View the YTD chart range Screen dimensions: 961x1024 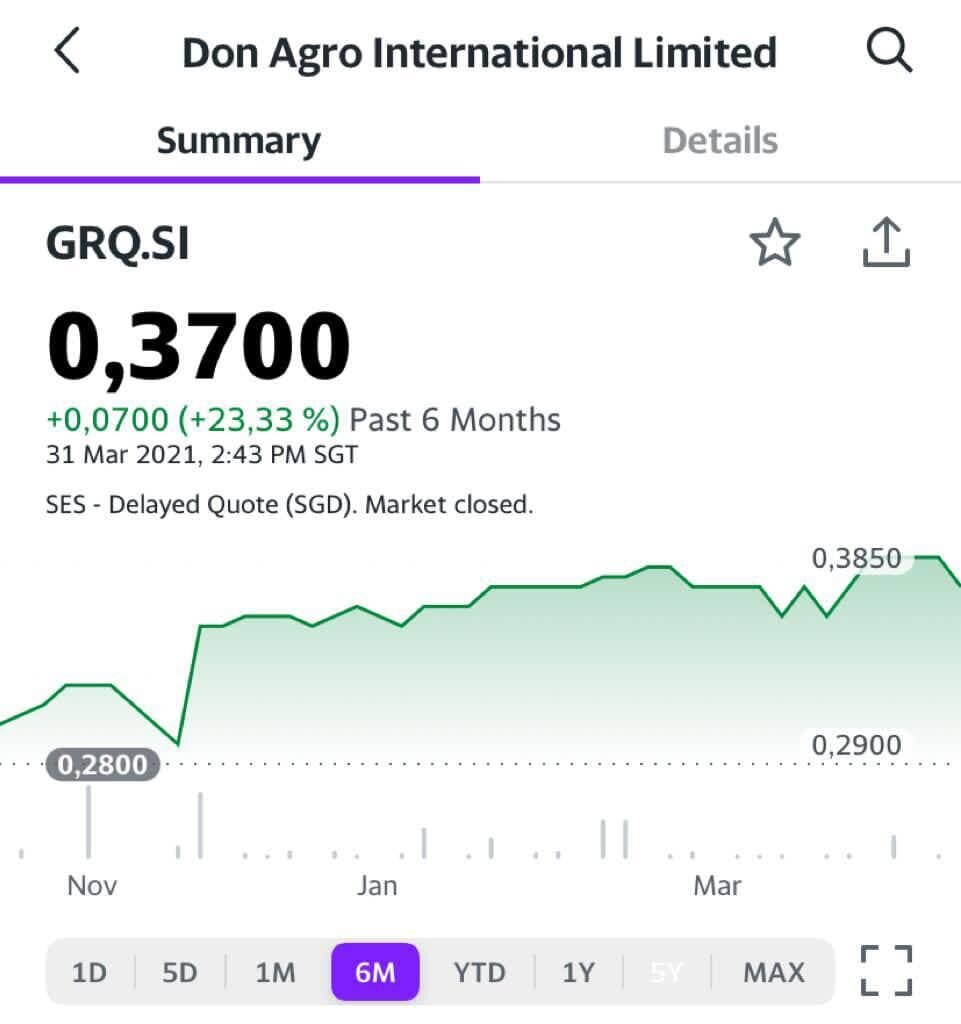479,972
